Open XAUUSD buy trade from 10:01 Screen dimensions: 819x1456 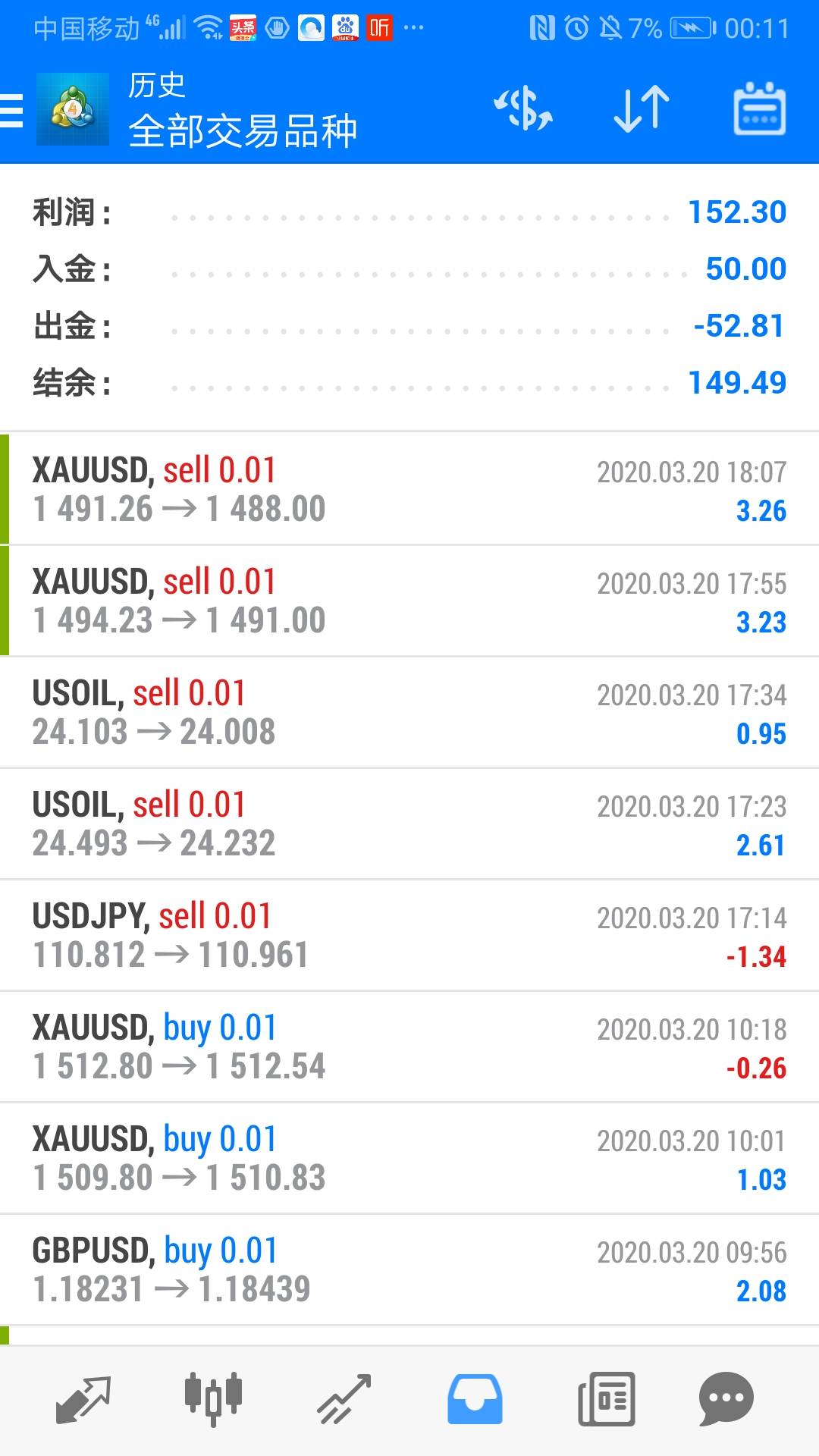409,1158
